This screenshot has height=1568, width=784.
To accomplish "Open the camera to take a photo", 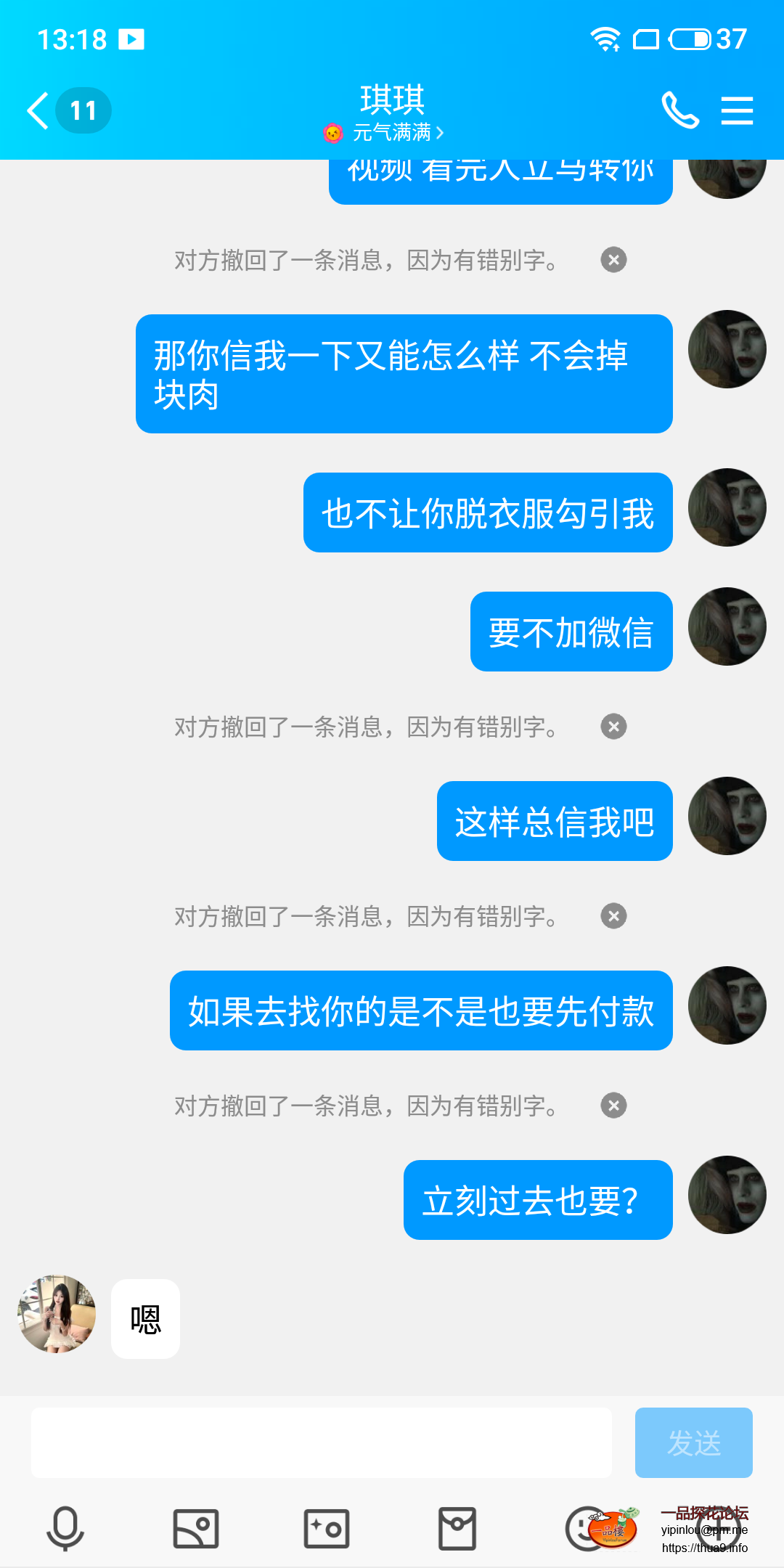I will (326, 1530).
